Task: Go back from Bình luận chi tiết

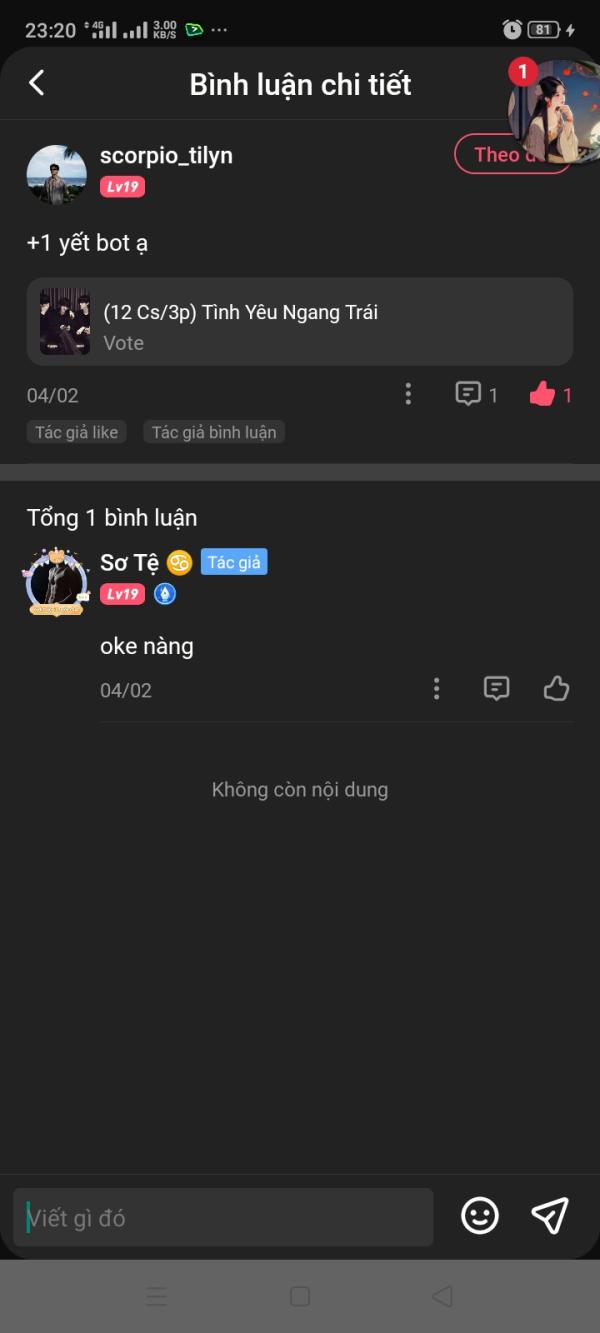Action: [x=37, y=83]
